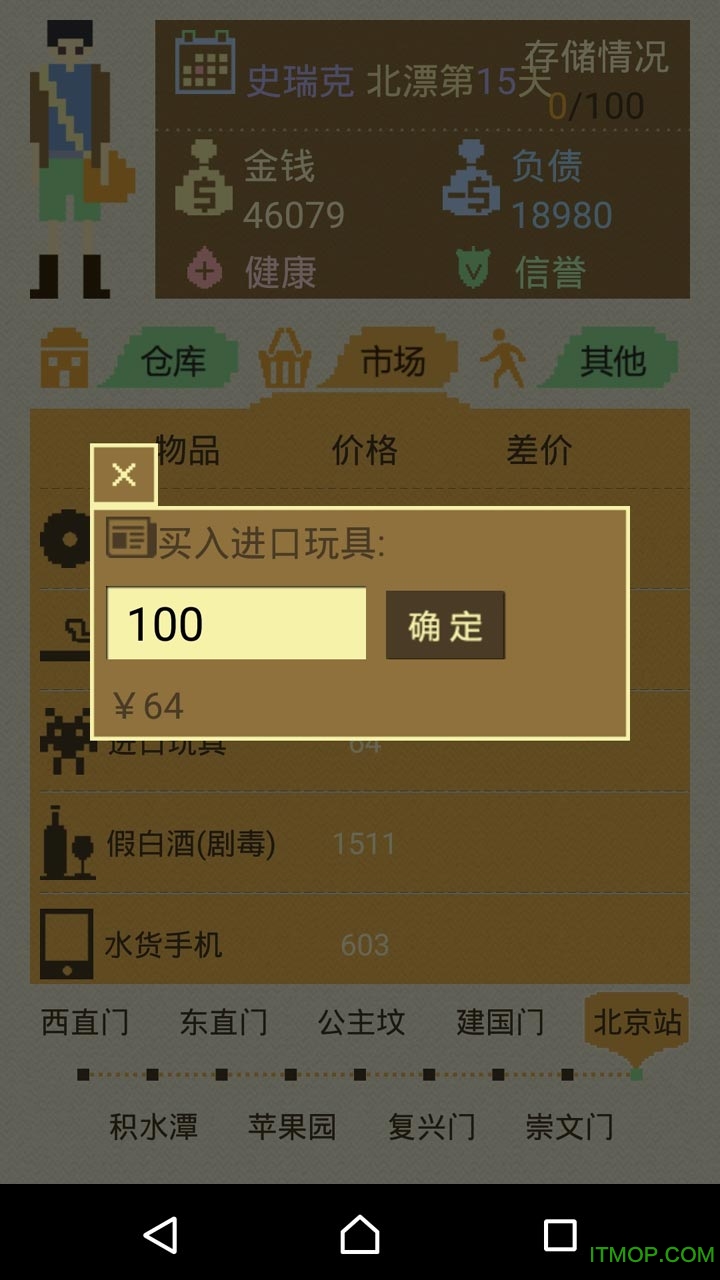720x1280 pixels.
Task: Close the buy dialog
Action: pos(124,475)
